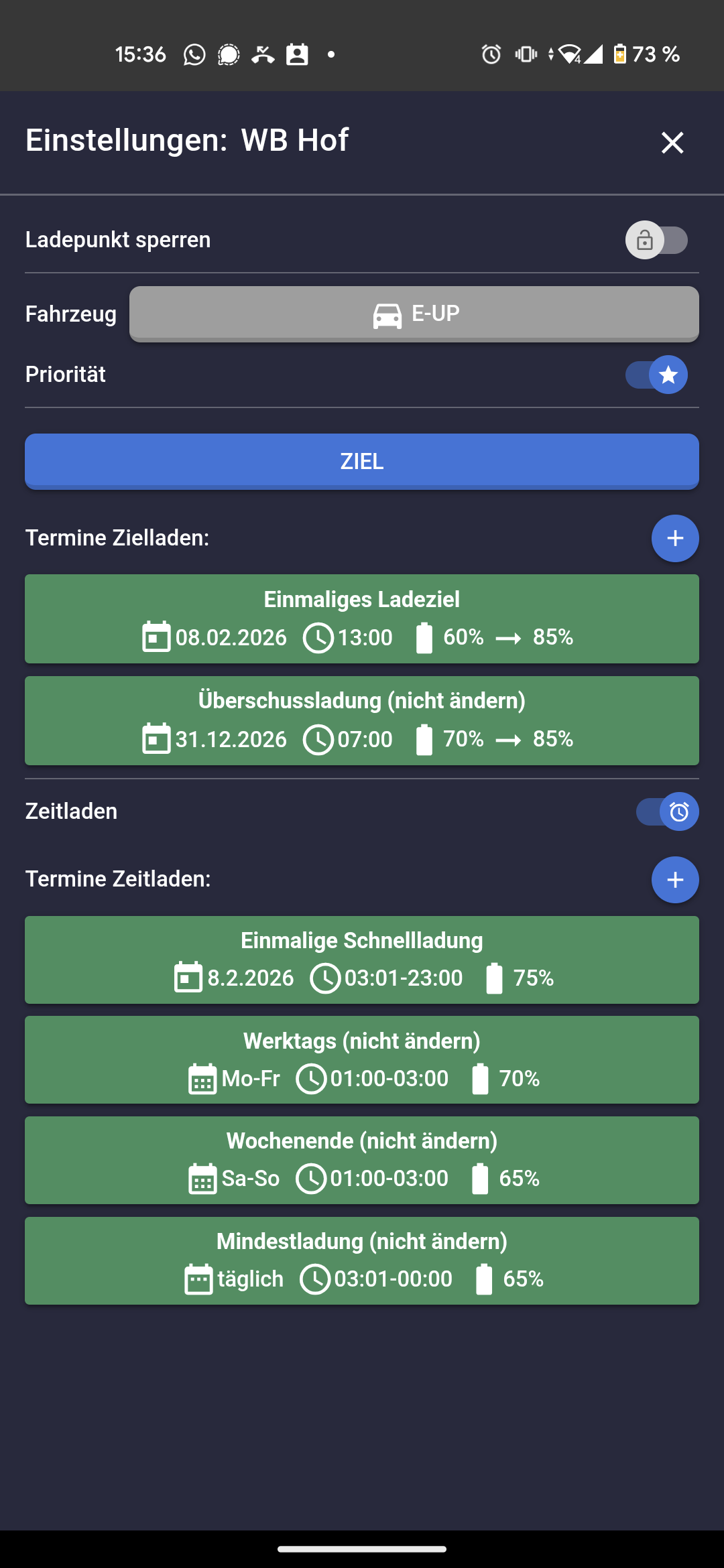
Task: Open the Überschussladung (nicht ändern) plan
Action: pos(362,720)
